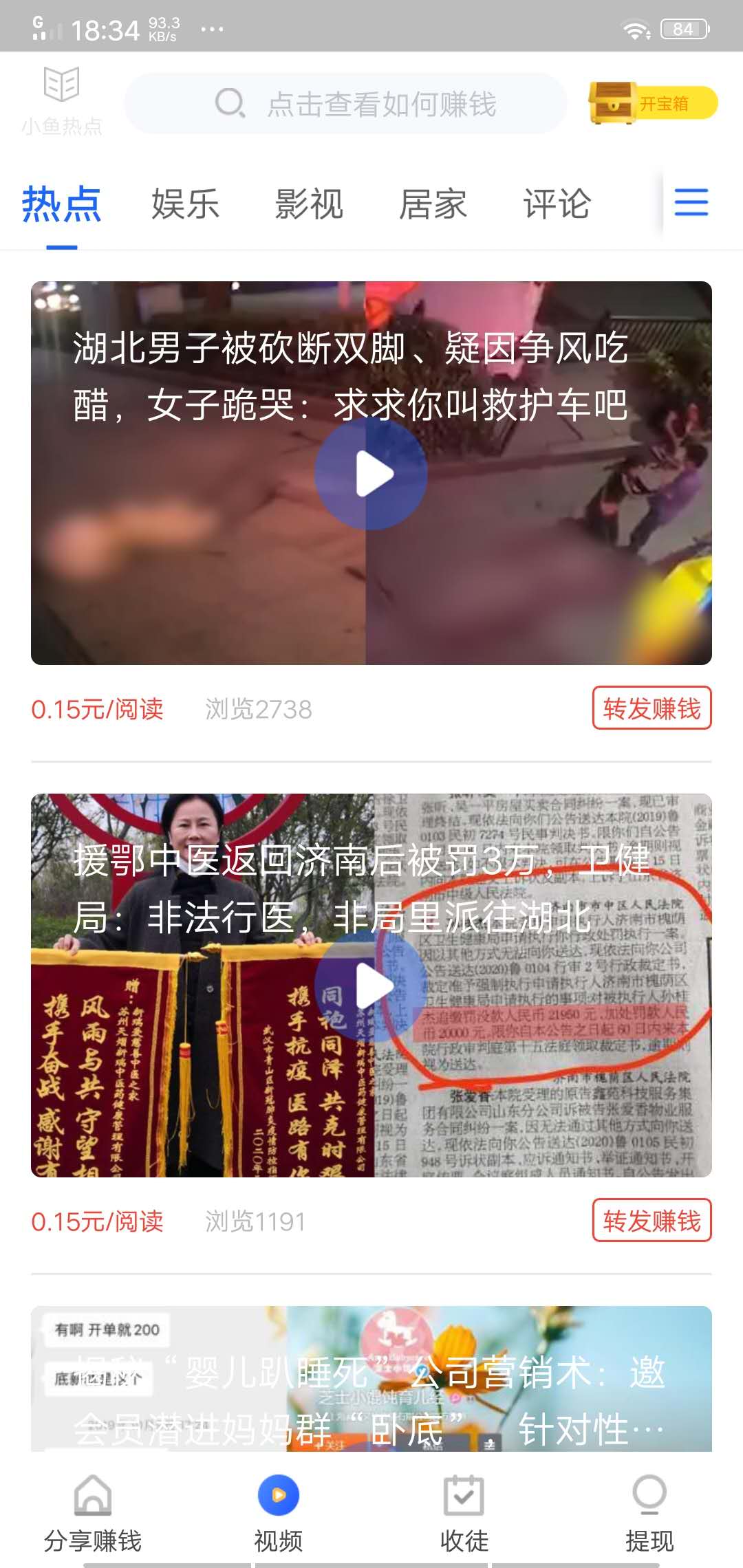
Task: Switch to the 娱乐 tab
Action: coord(184,204)
